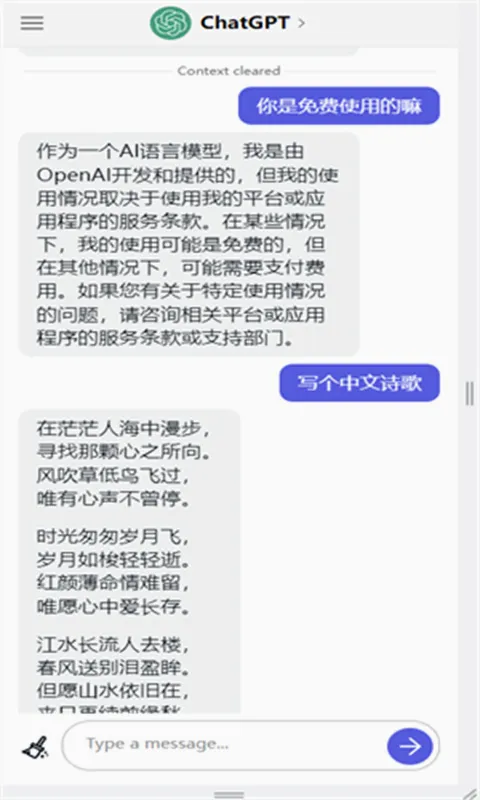Viewport: 480px width, 800px height.
Task: Send the message with the arrow button
Action: tap(410, 746)
